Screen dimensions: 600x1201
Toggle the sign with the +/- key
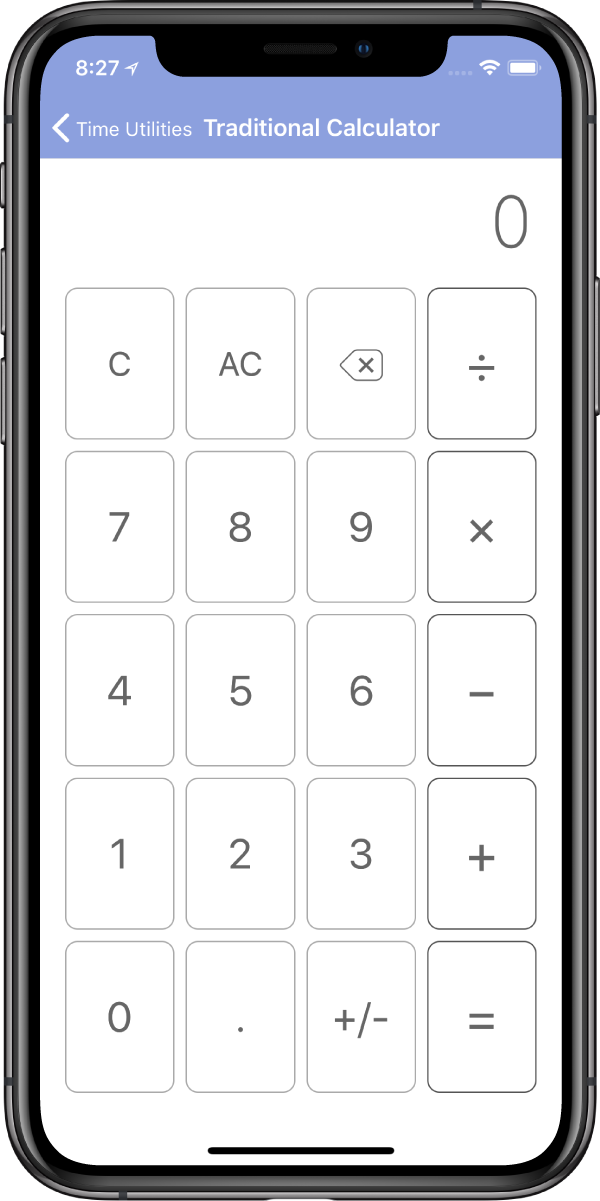click(x=361, y=1017)
